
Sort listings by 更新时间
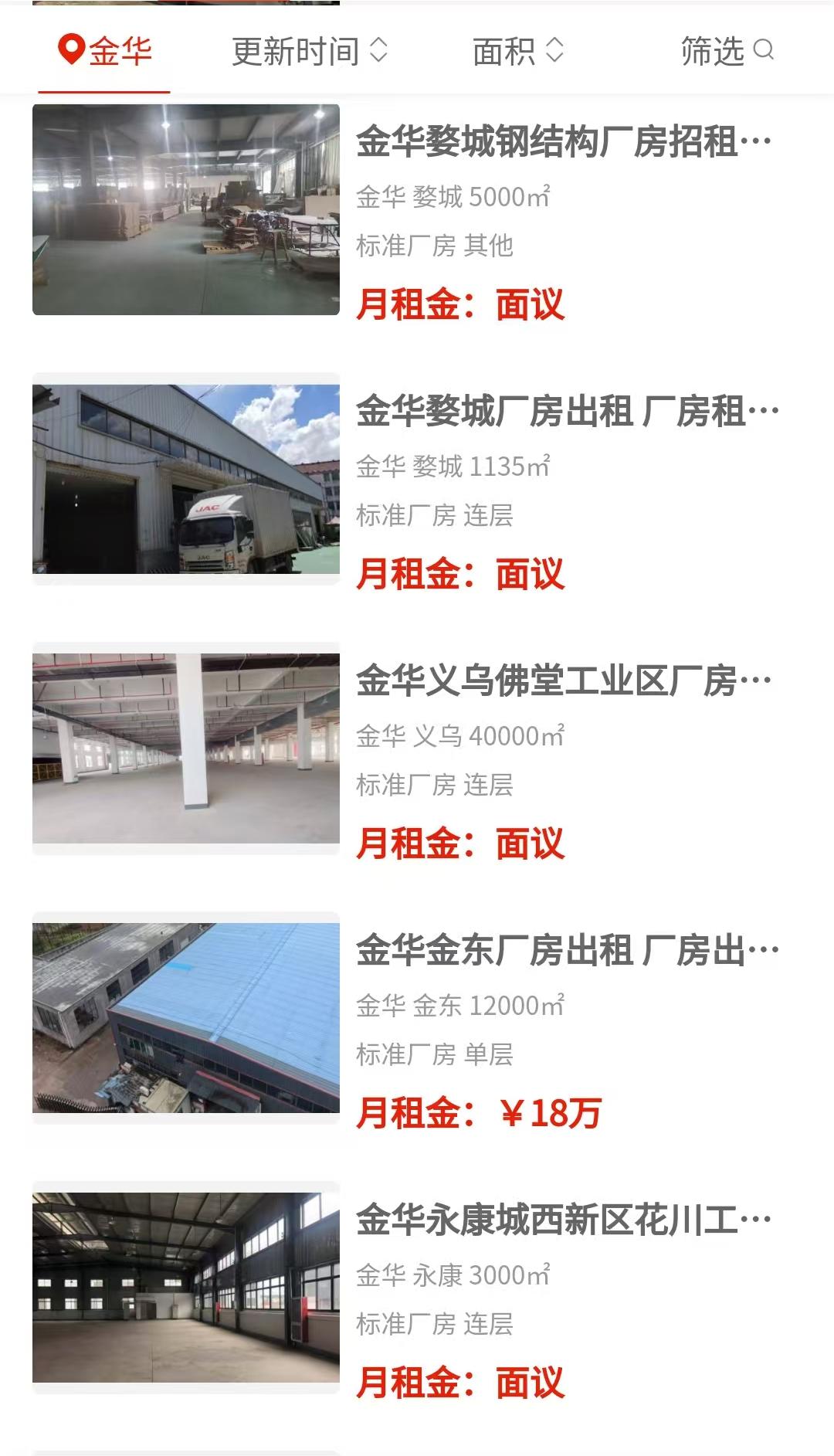point(309,52)
